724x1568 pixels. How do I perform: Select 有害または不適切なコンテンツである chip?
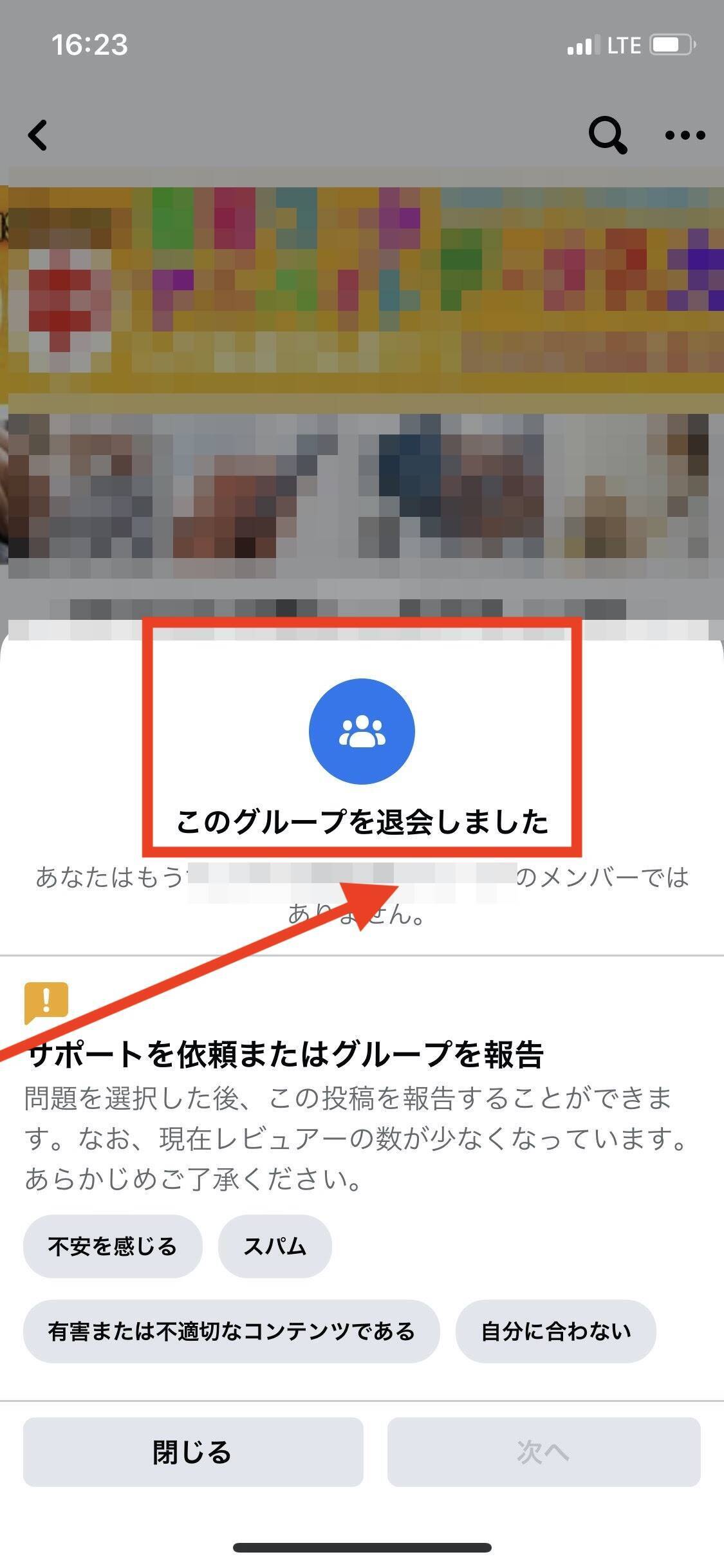click(x=232, y=1330)
